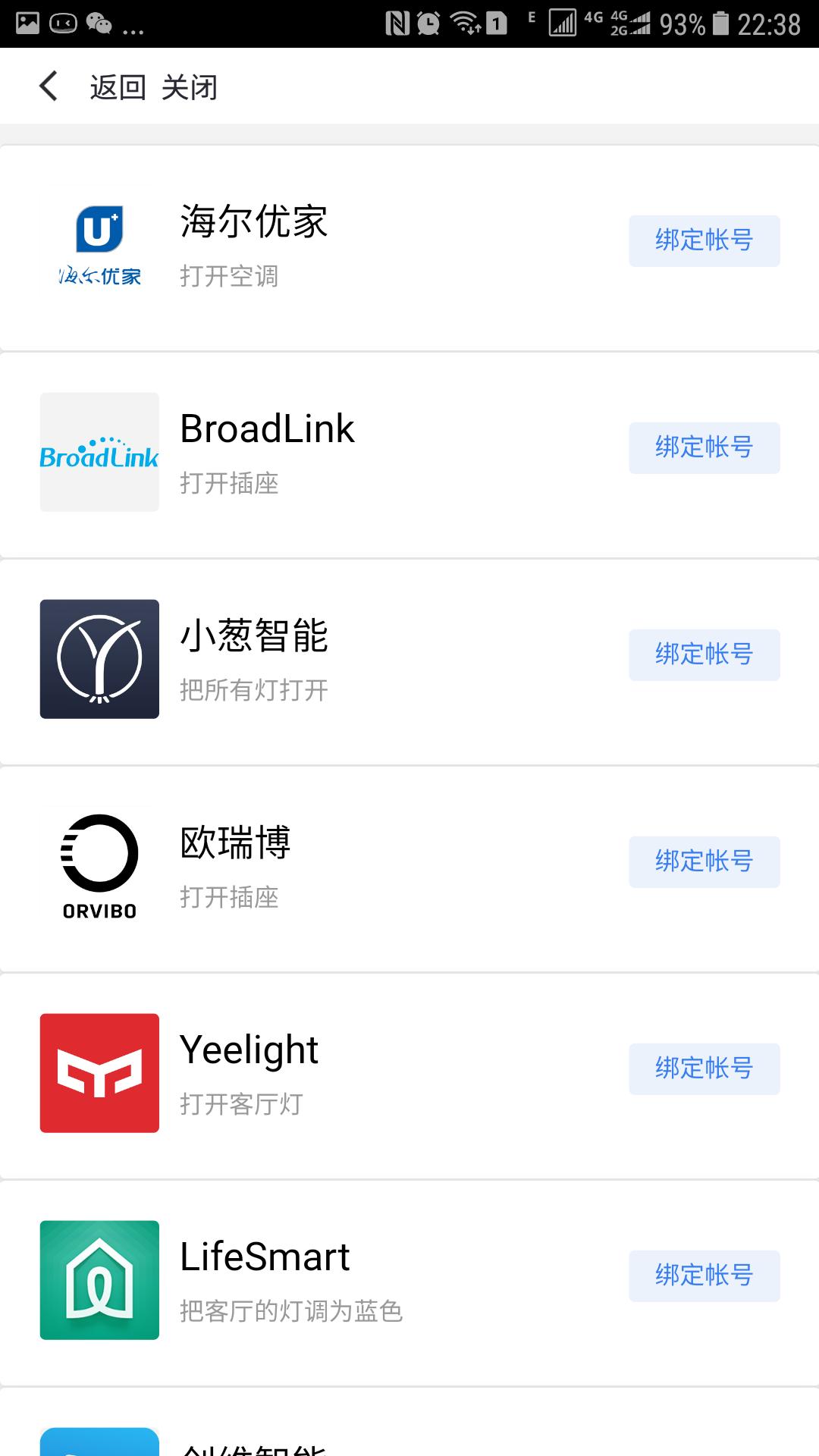
Task: Tap the partially visible 创维智能 icon
Action: pyautogui.click(x=99, y=1441)
